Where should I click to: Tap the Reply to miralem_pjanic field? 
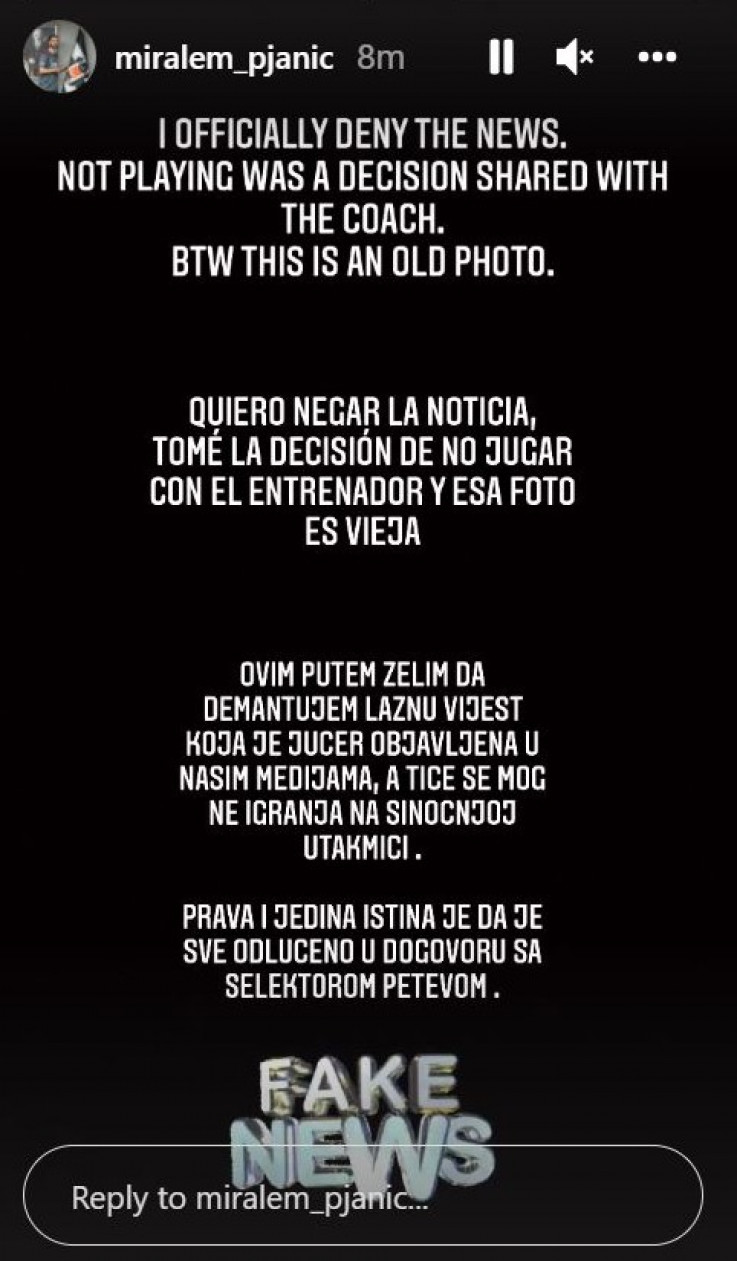[x=362, y=1198]
